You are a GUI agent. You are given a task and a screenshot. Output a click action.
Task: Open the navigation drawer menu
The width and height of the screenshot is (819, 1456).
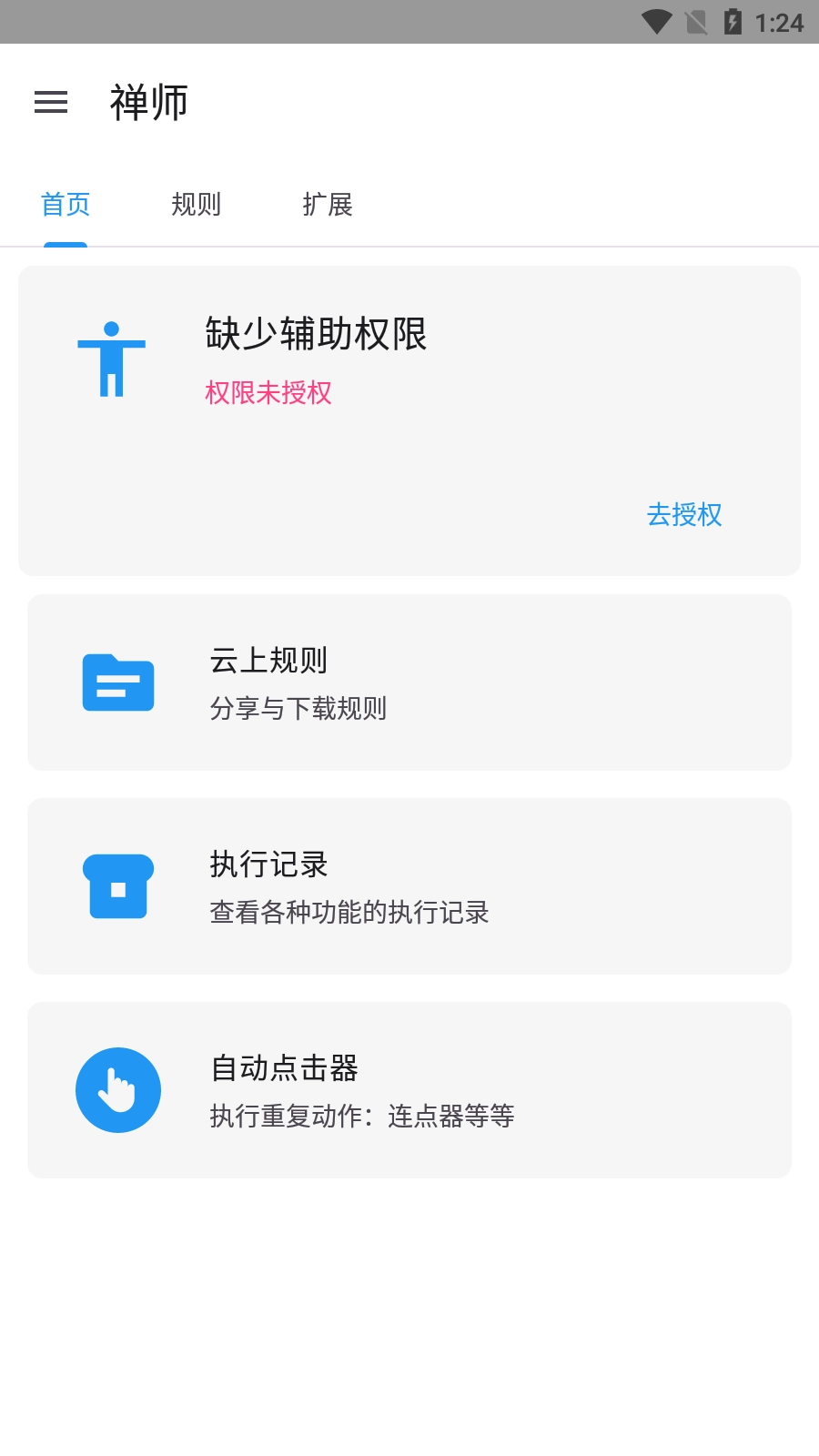tap(51, 102)
